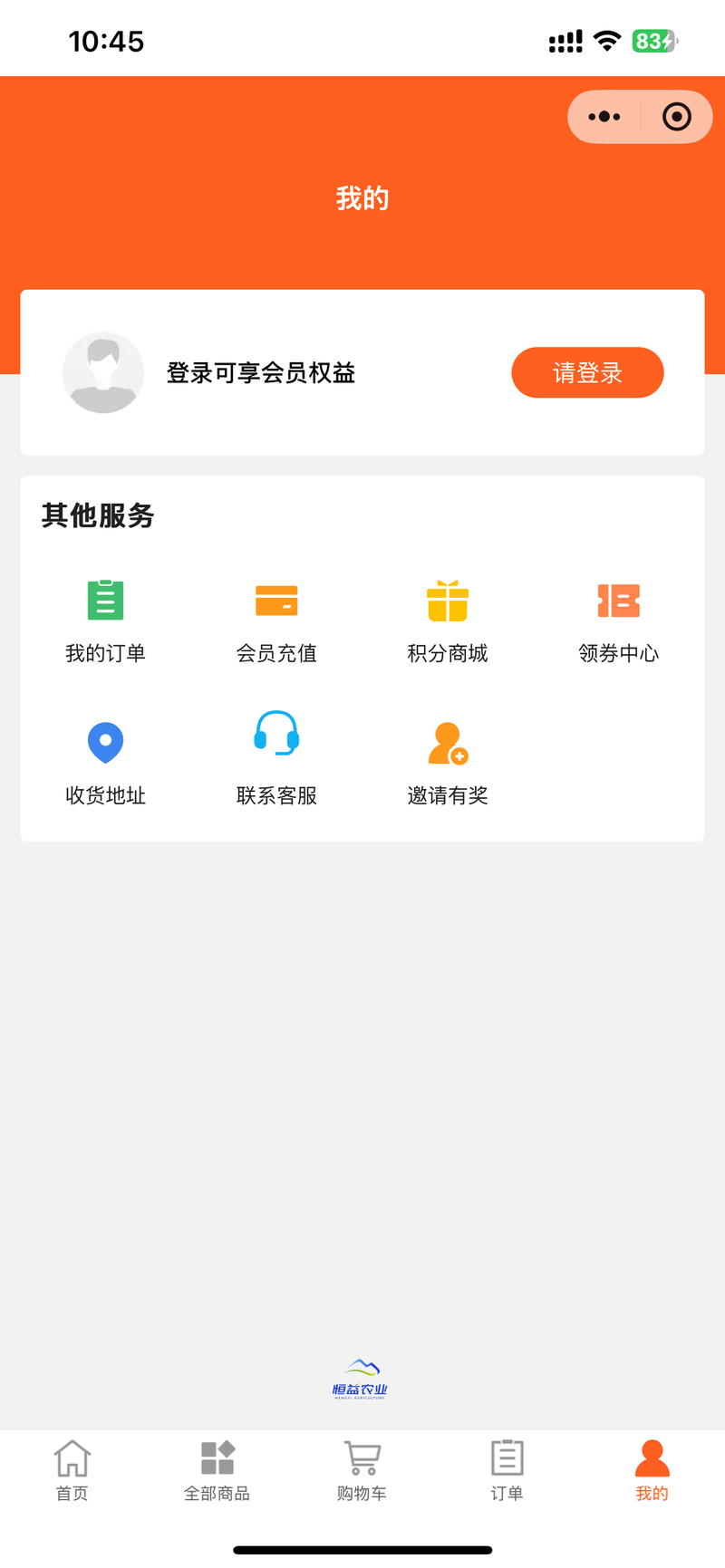The image size is (725, 1568).
Task: Open 领券中心 coupon center
Action: [619, 621]
